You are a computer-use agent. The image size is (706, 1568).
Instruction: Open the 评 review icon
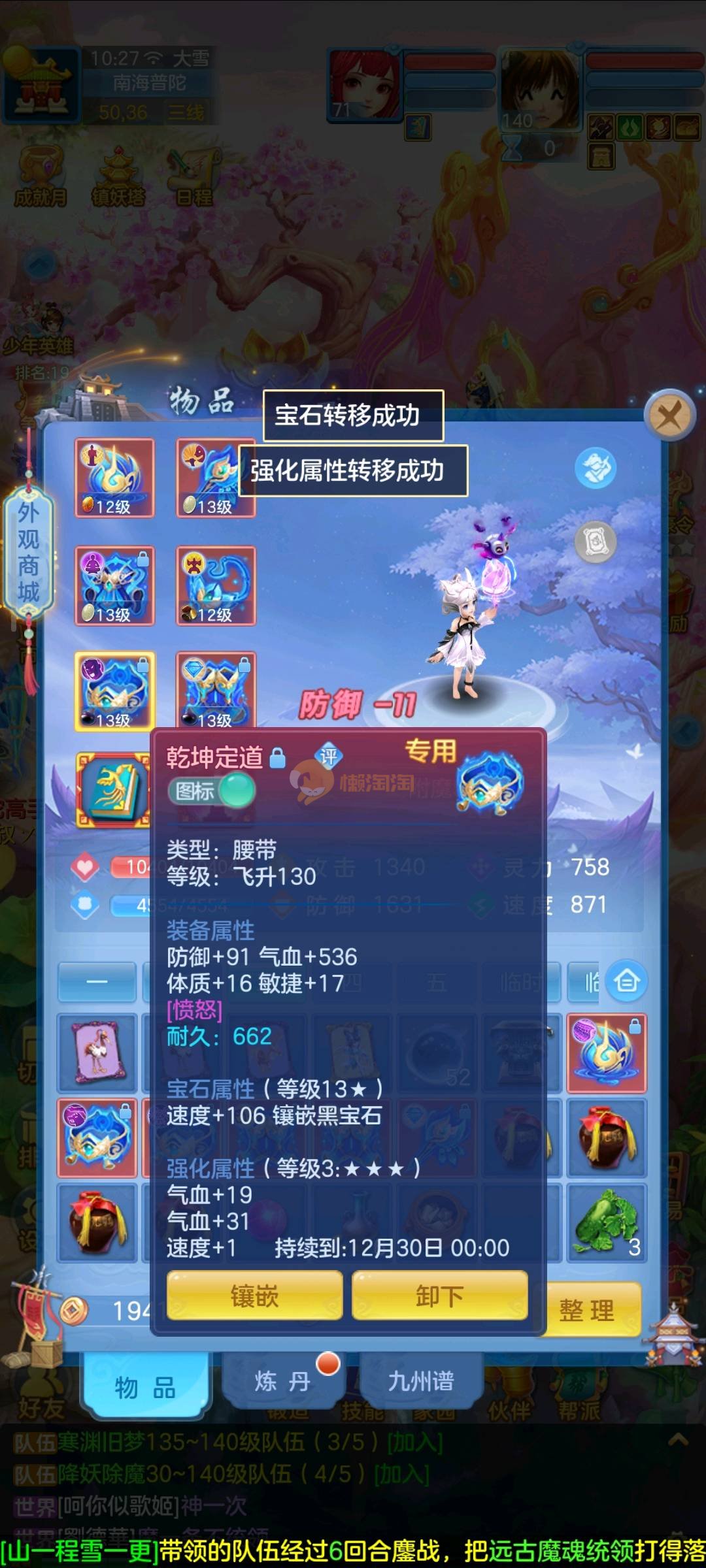coord(328,757)
